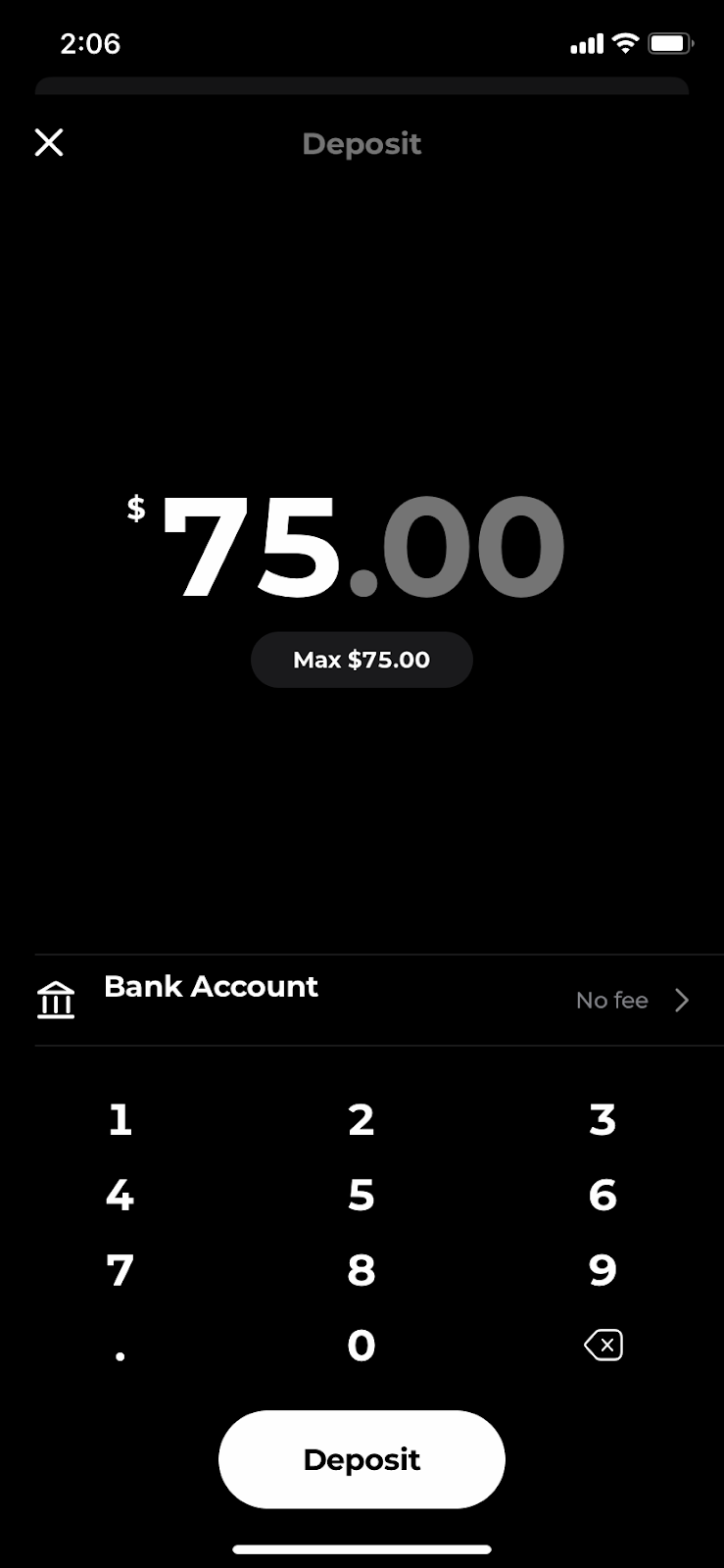The width and height of the screenshot is (724, 1568).
Task: Tap the dollar sign next to the amount
Action: pyautogui.click(x=135, y=509)
